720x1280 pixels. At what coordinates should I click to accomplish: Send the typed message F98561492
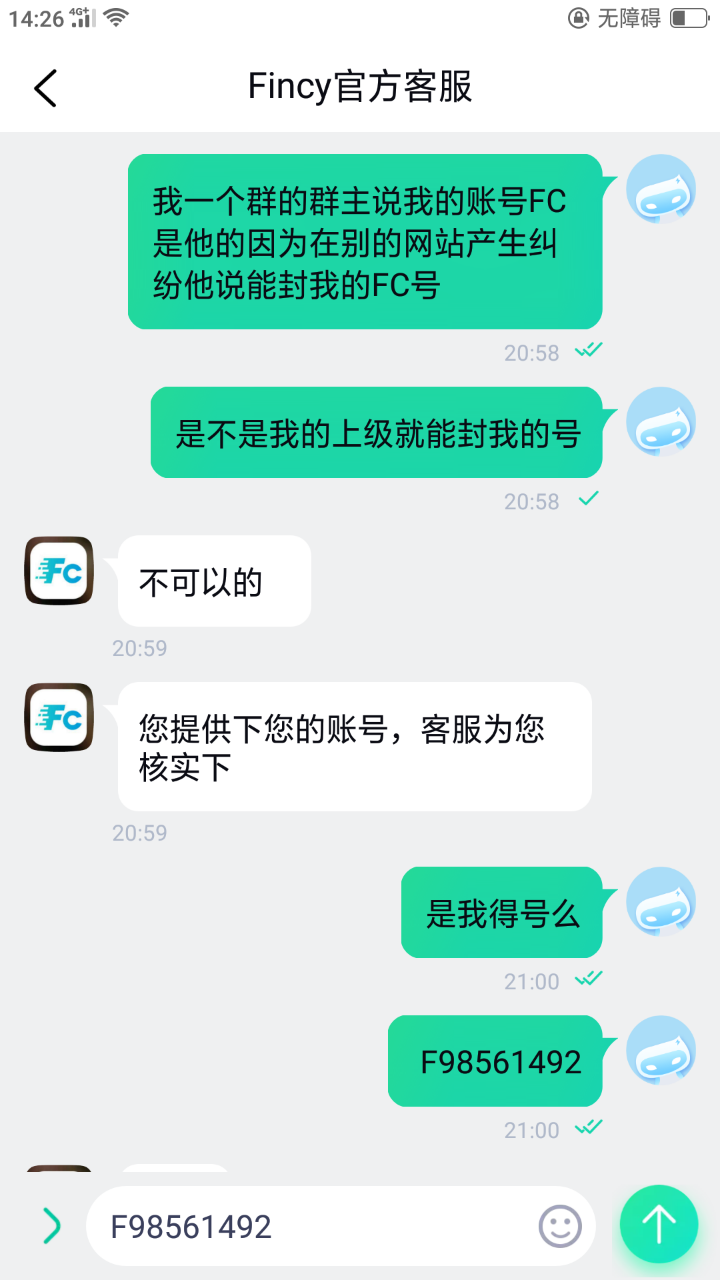pos(658,1224)
